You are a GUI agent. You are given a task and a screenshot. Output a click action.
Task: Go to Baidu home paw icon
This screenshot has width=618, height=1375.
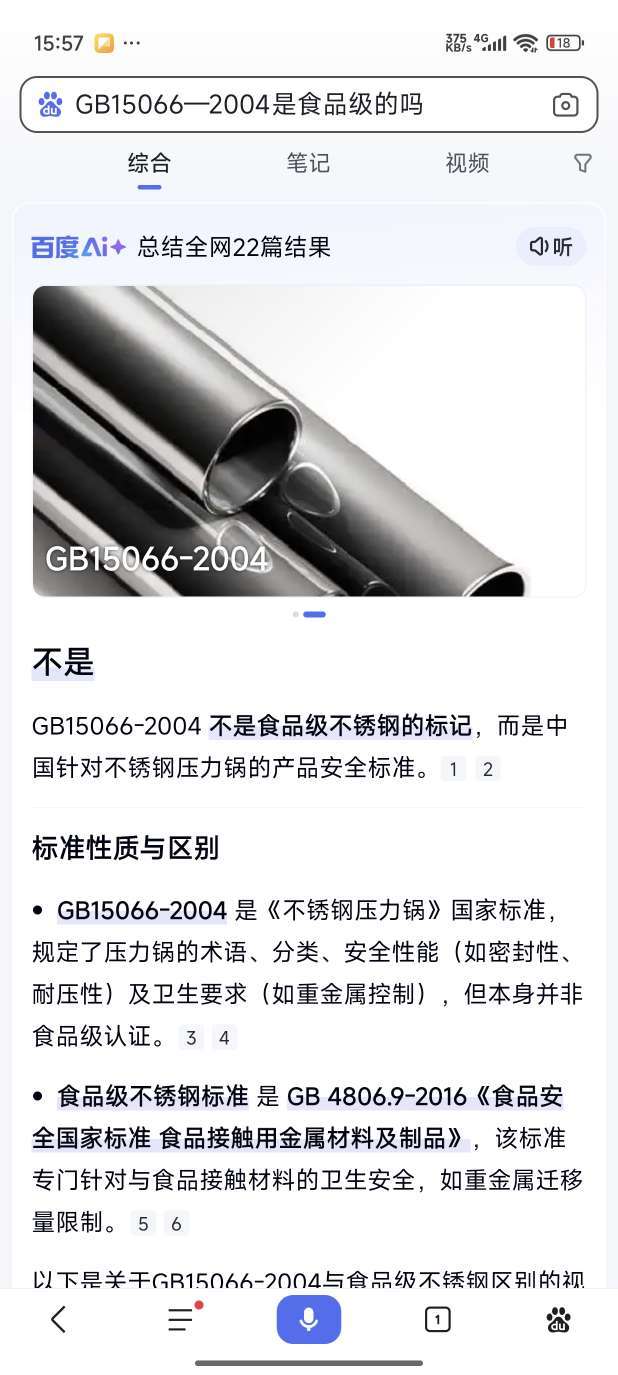point(559,1320)
